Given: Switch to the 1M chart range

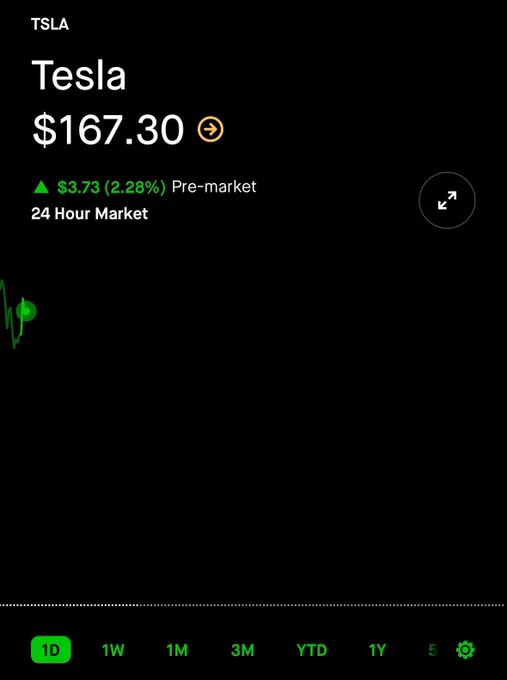Looking at the screenshot, I should [177, 650].
